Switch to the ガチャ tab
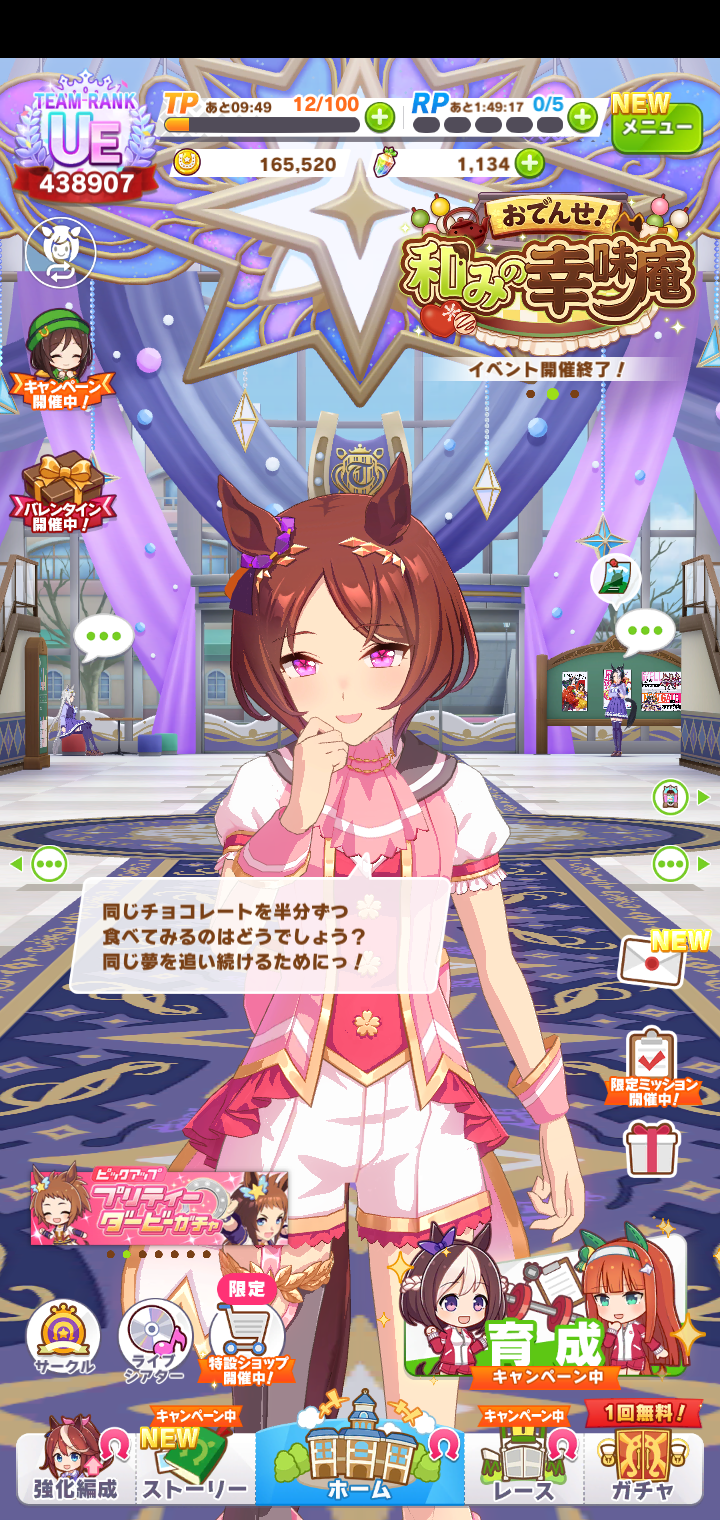Image resolution: width=720 pixels, height=1520 pixels. click(x=643, y=1467)
